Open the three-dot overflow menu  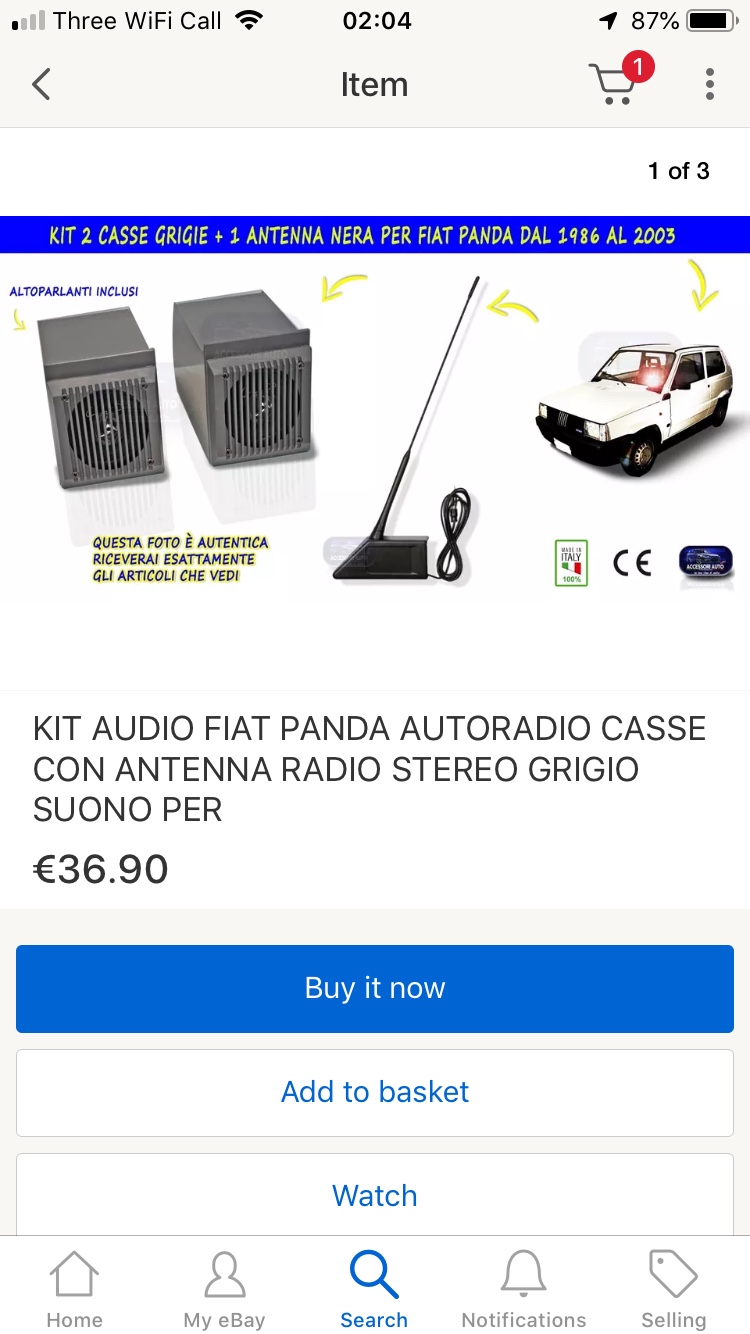[709, 85]
